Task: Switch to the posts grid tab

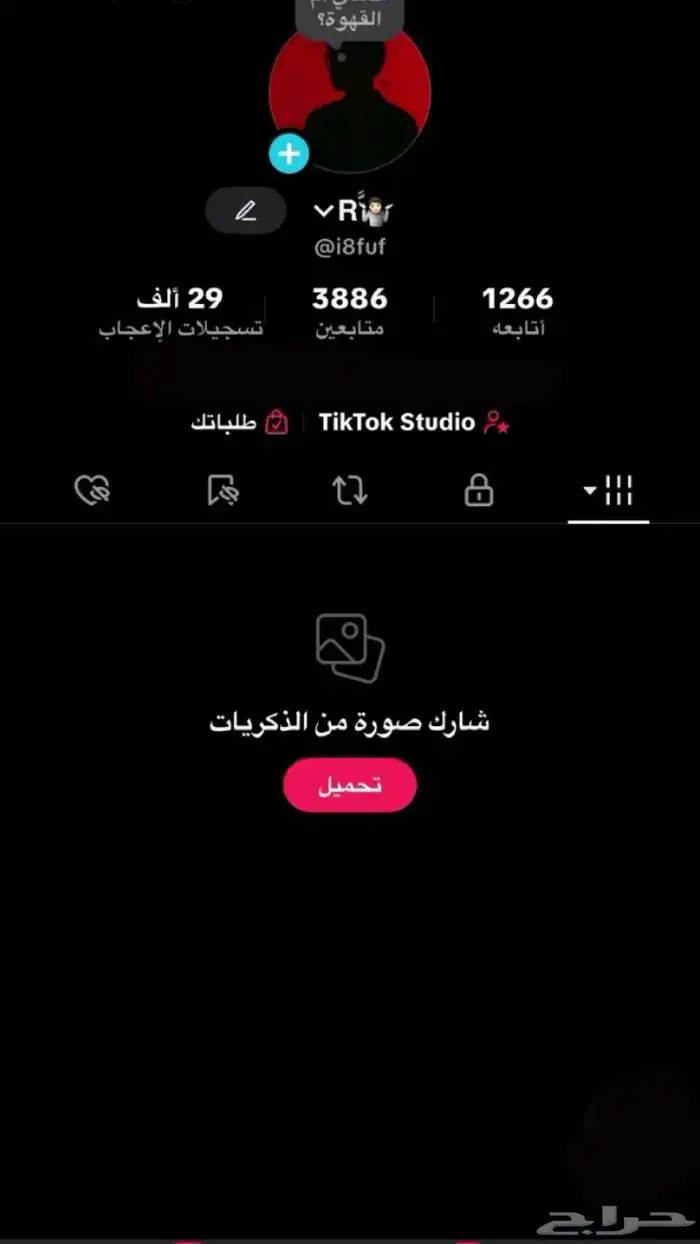Action: tap(608, 491)
